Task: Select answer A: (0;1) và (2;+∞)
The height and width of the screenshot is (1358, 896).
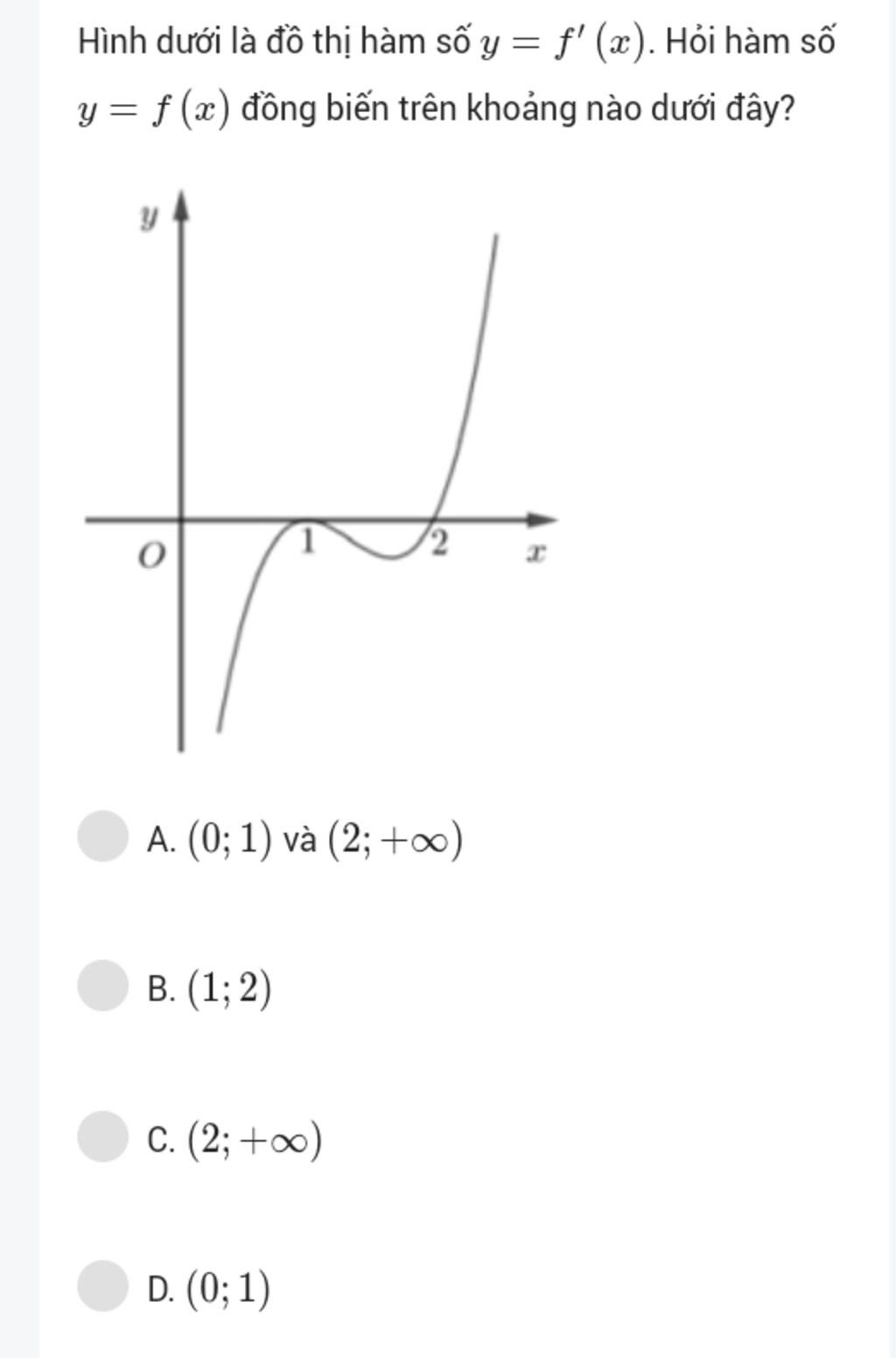Action: [103, 836]
